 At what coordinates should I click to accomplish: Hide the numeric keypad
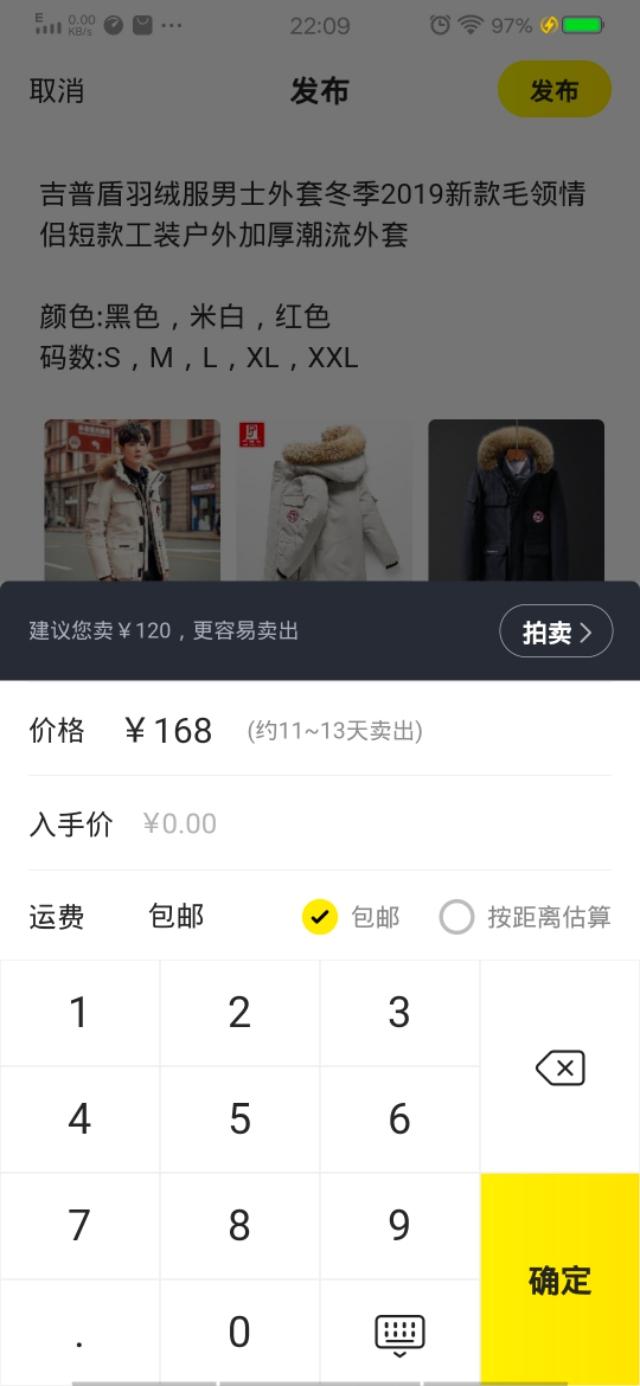(x=399, y=1333)
